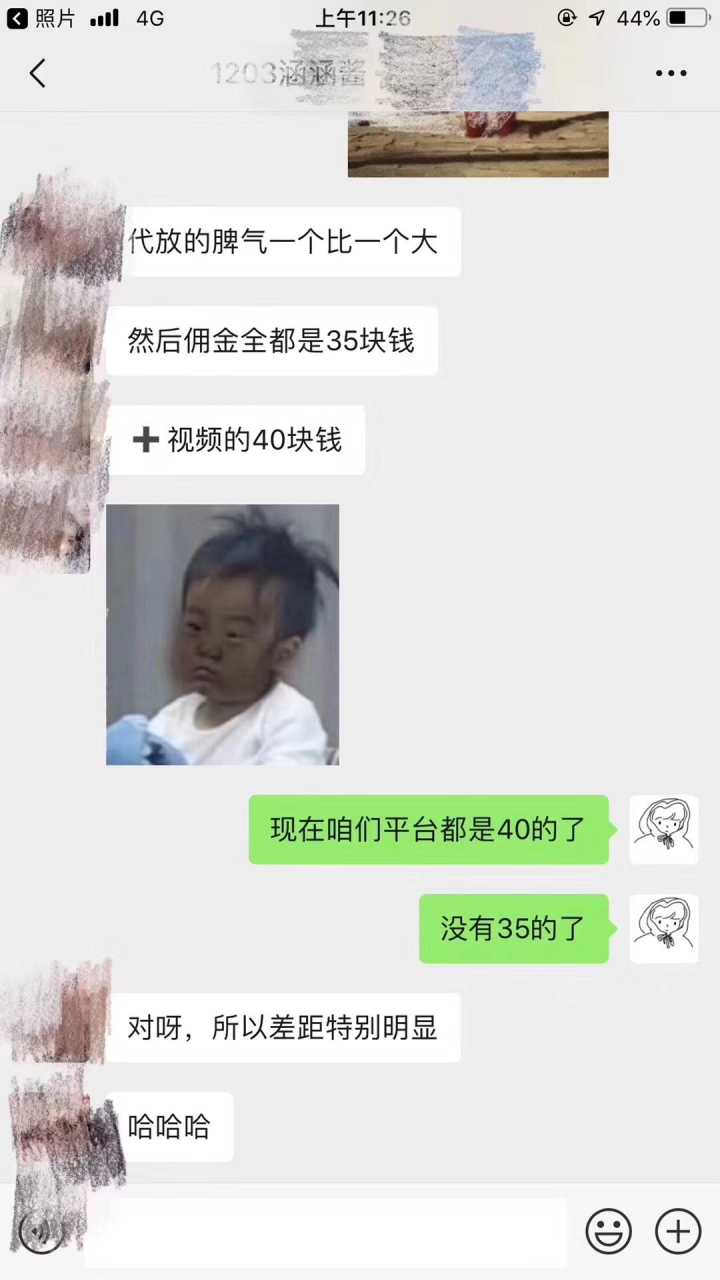Image resolution: width=720 pixels, height=1280 pixels.
Task: Open the partially visible photo at top
Action: tap(478, 144)
